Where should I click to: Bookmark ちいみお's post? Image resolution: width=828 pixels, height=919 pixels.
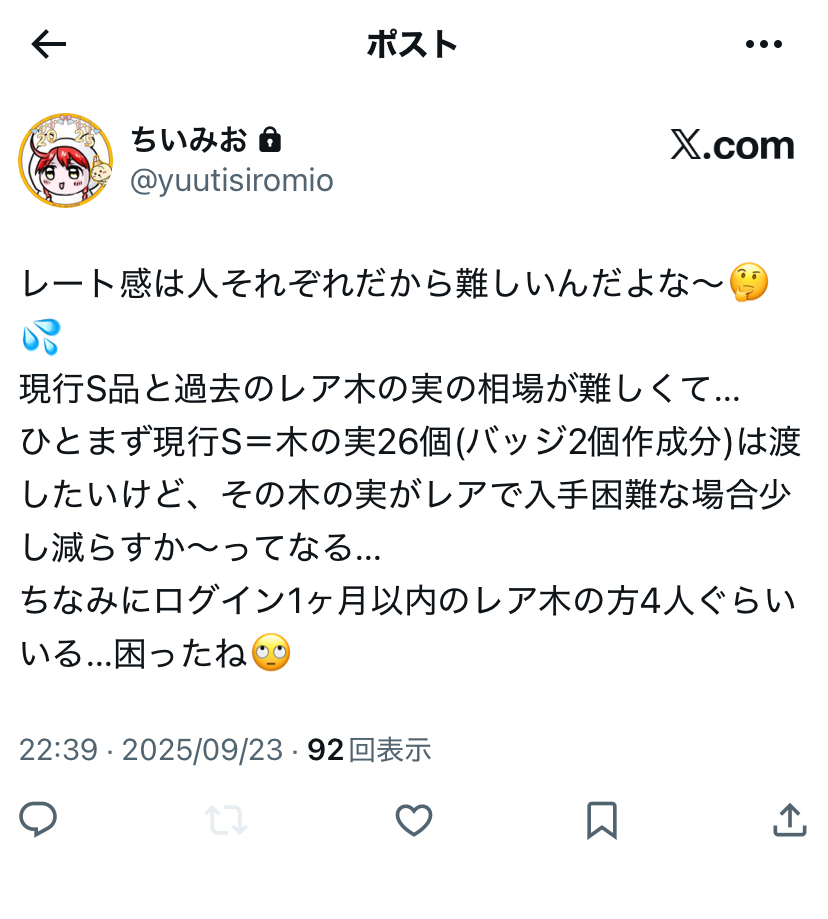(x=601, y=820)
